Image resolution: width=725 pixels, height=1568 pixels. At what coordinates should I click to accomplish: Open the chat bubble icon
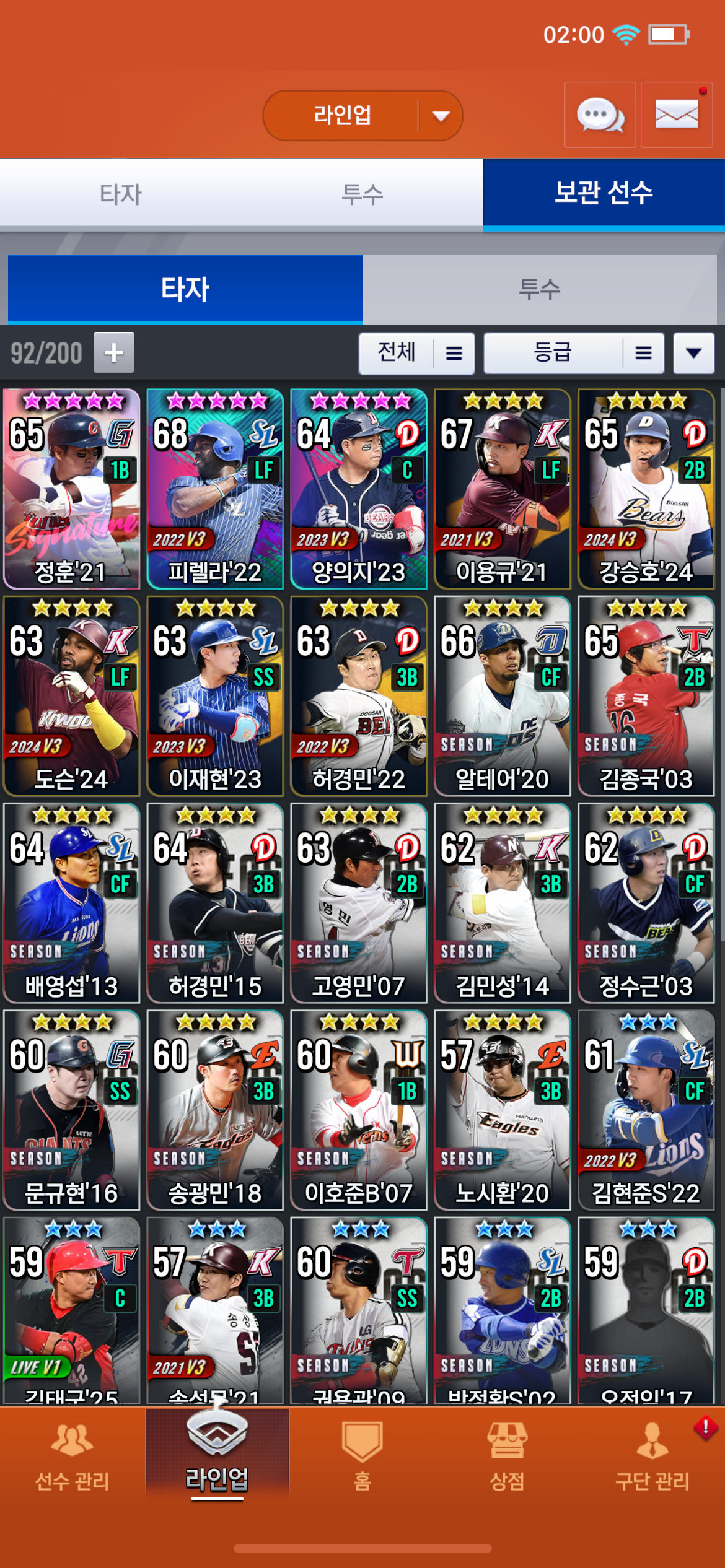[599, 115]
